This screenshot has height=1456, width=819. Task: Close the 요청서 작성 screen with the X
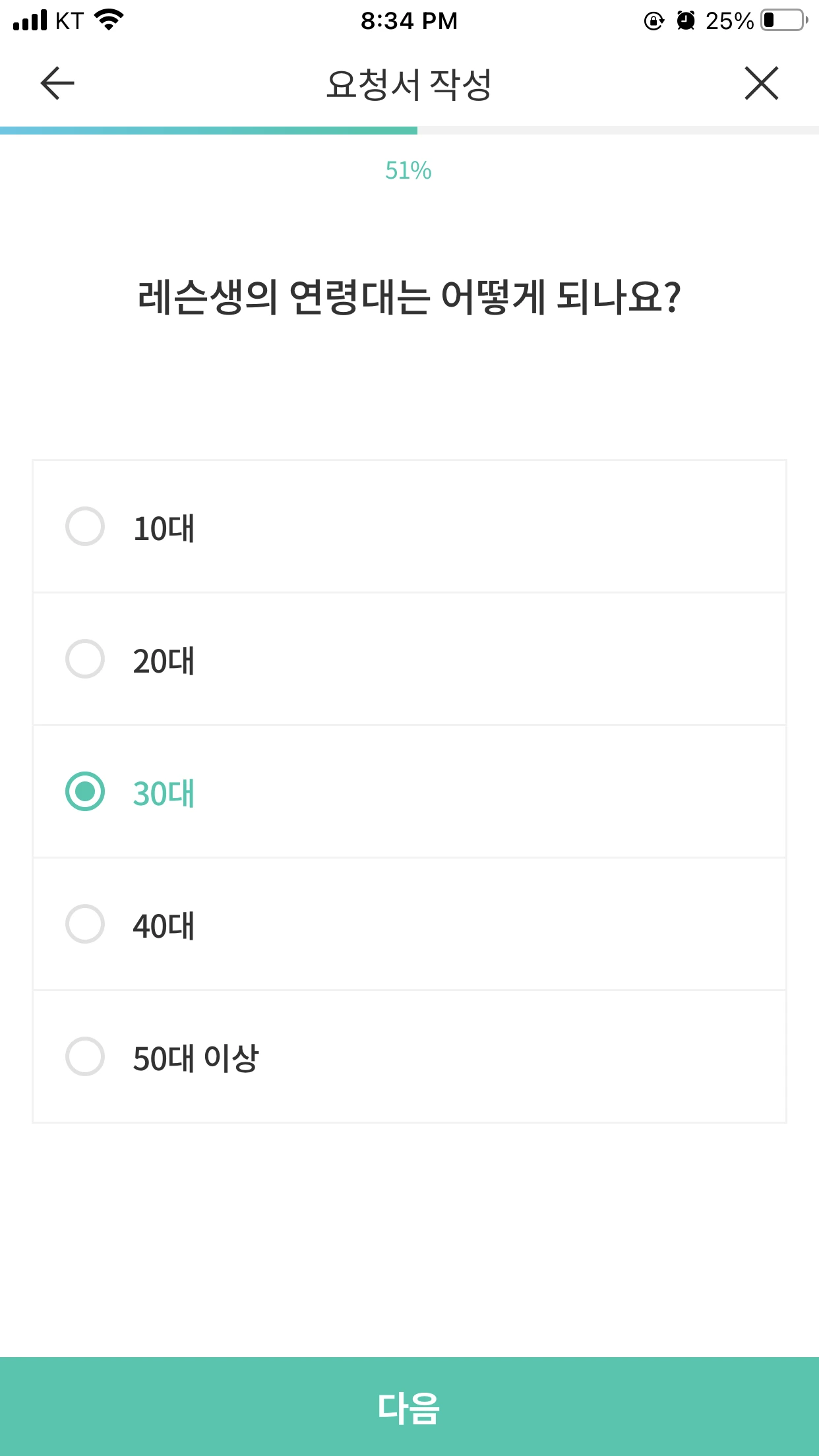coord(761,84)
